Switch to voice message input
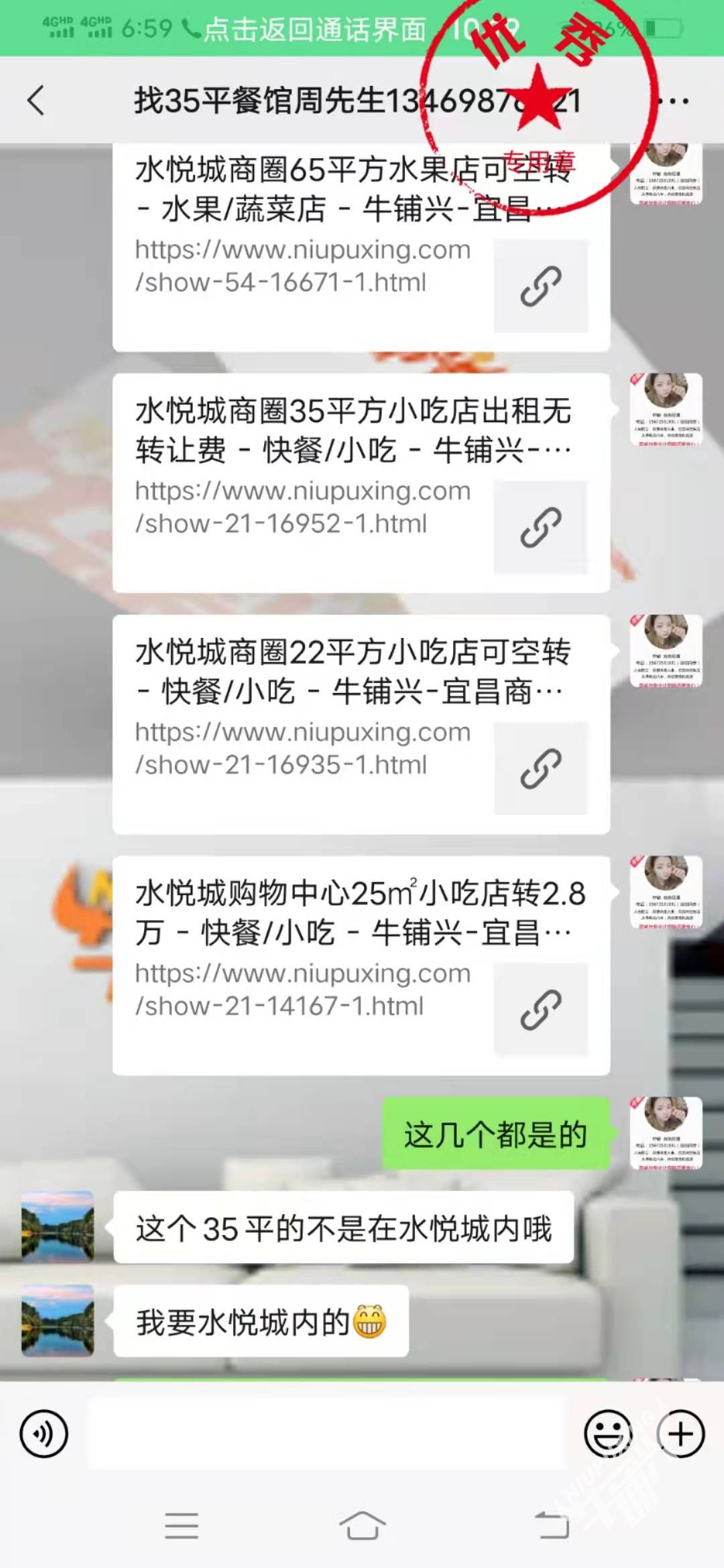Image resolution: width=724 pixels, height=1568 pixels. click(x=44, y=1434)
